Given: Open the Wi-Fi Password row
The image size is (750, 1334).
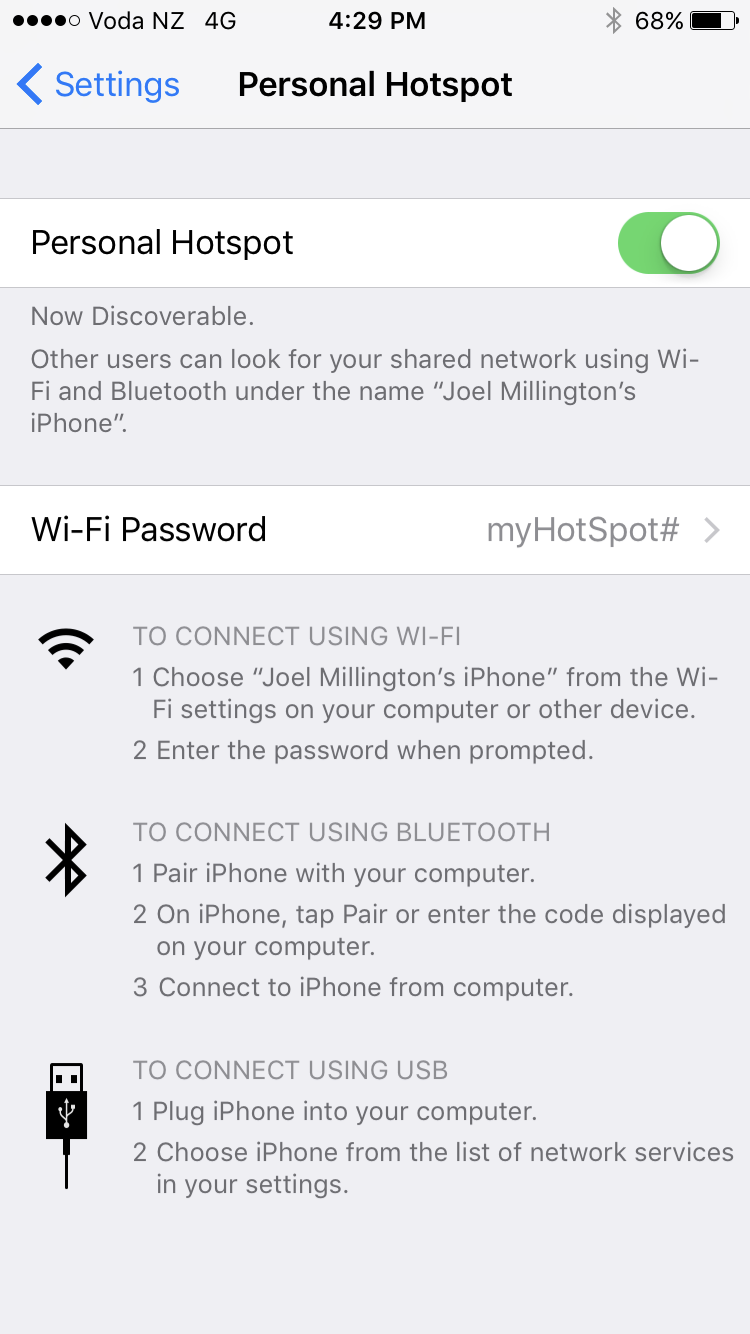Looking at the screenshot, I should (375, 530).
